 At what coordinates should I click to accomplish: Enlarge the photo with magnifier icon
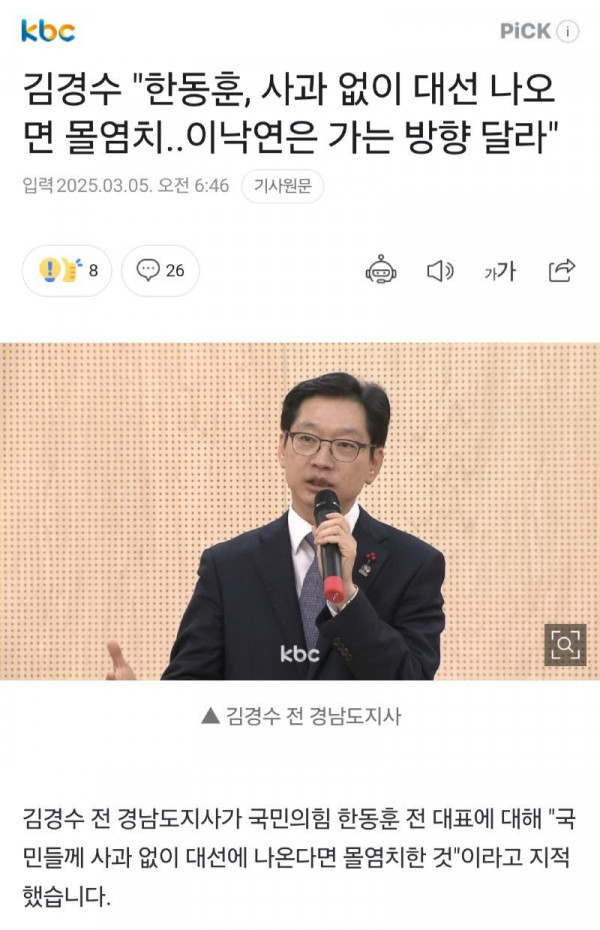tap(565, 645)
